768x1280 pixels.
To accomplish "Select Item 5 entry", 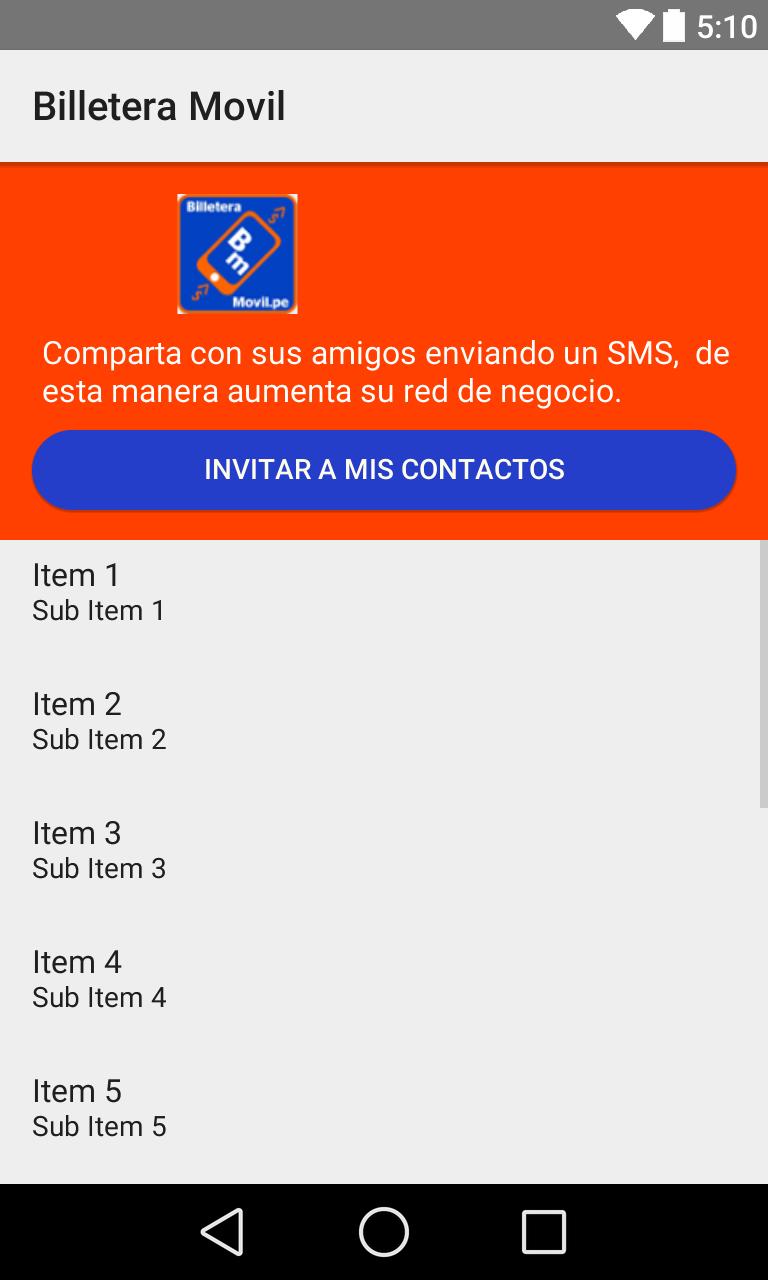I will point(77,1091).
